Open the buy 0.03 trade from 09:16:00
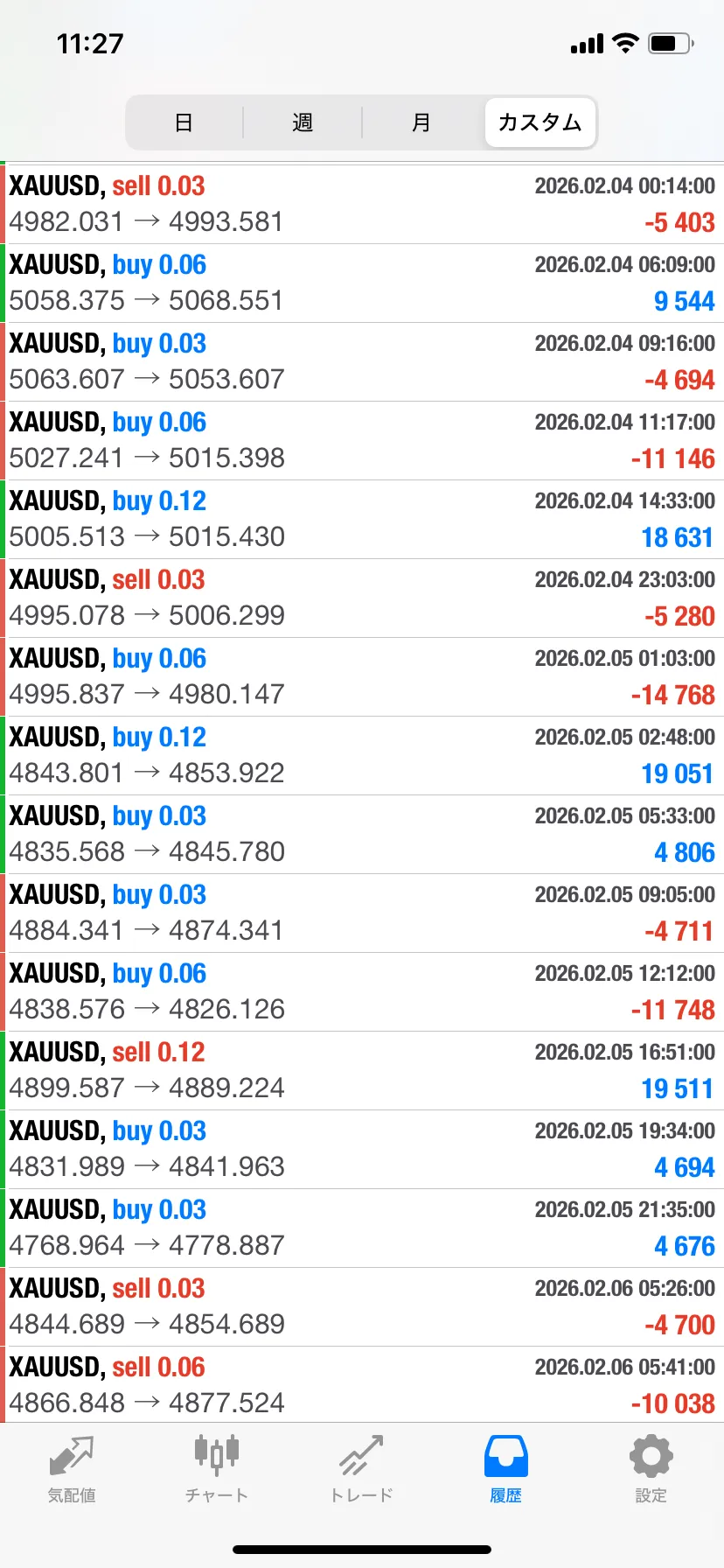Viewport: 724px width, 1568px height. (x=362, y=361)
